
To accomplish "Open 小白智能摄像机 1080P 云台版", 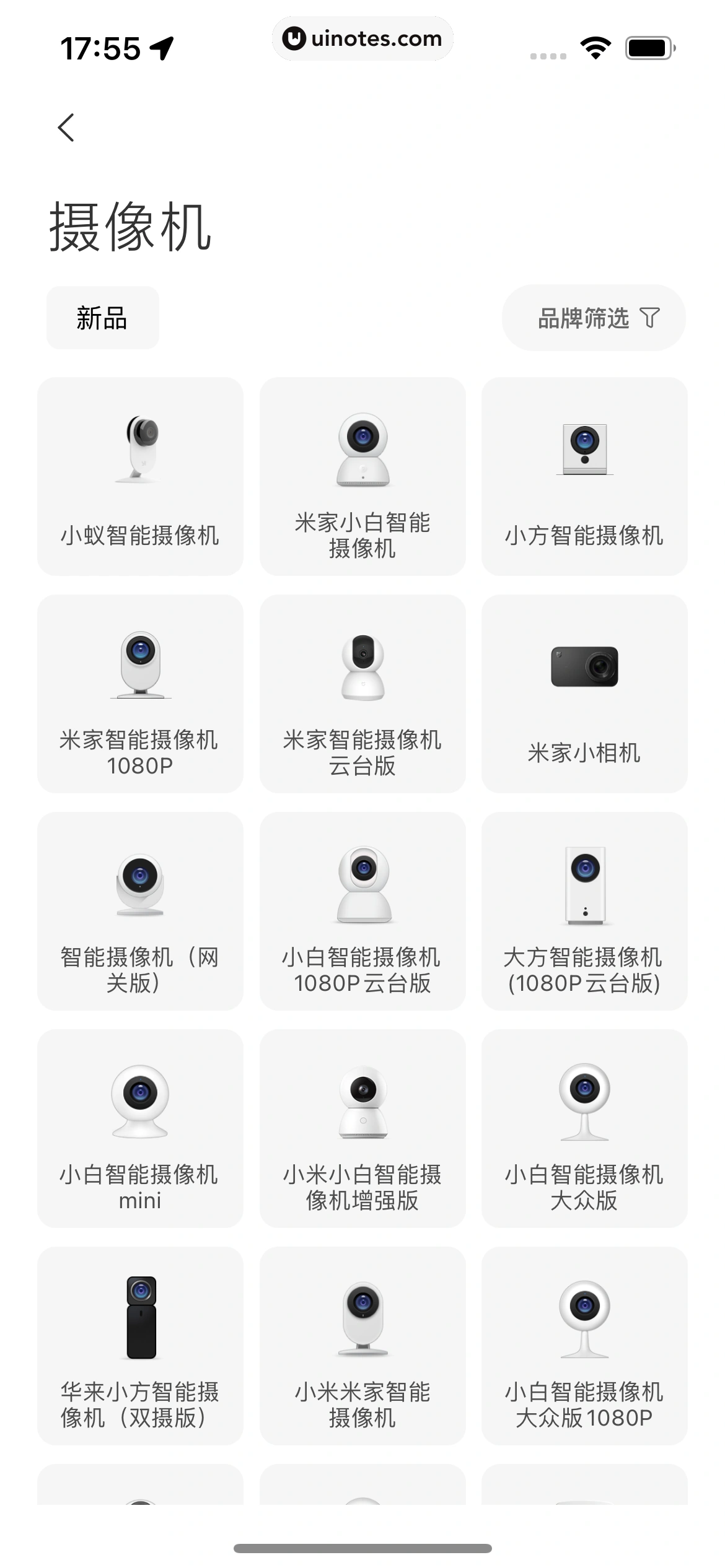I will pyautogui.click(x=362, y=911).
